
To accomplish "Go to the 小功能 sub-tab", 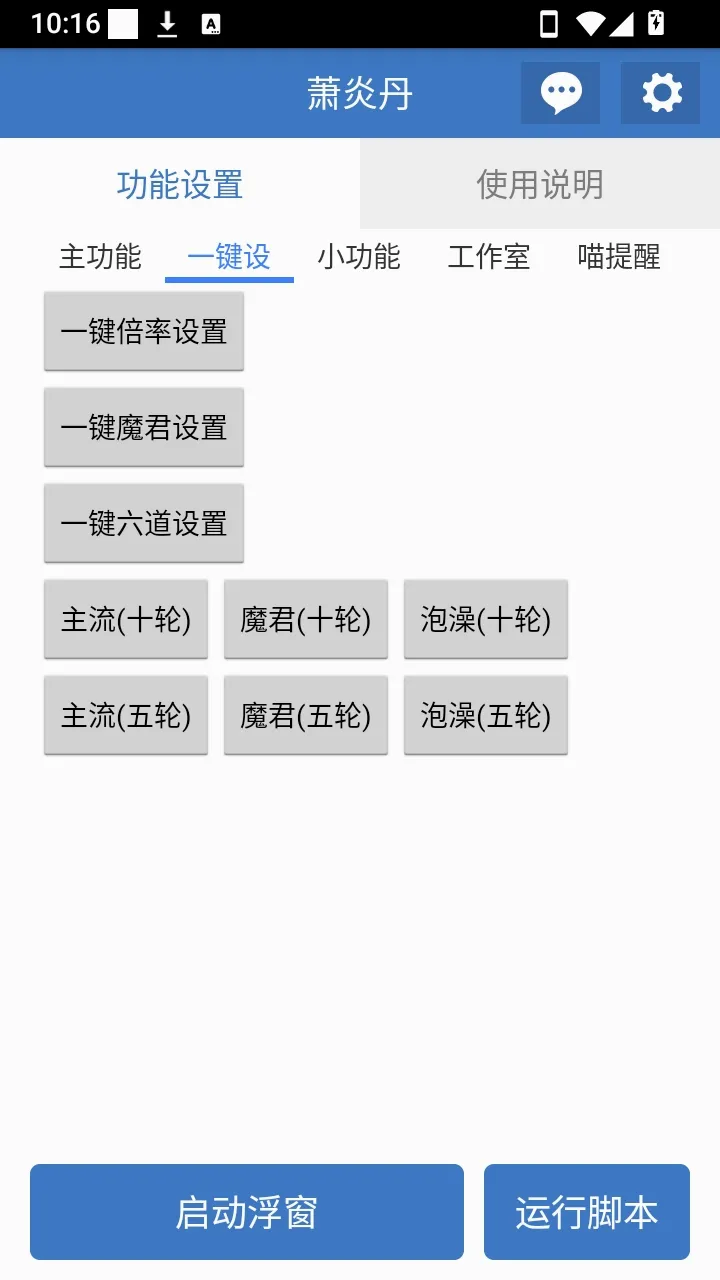I will pos(359,257).
